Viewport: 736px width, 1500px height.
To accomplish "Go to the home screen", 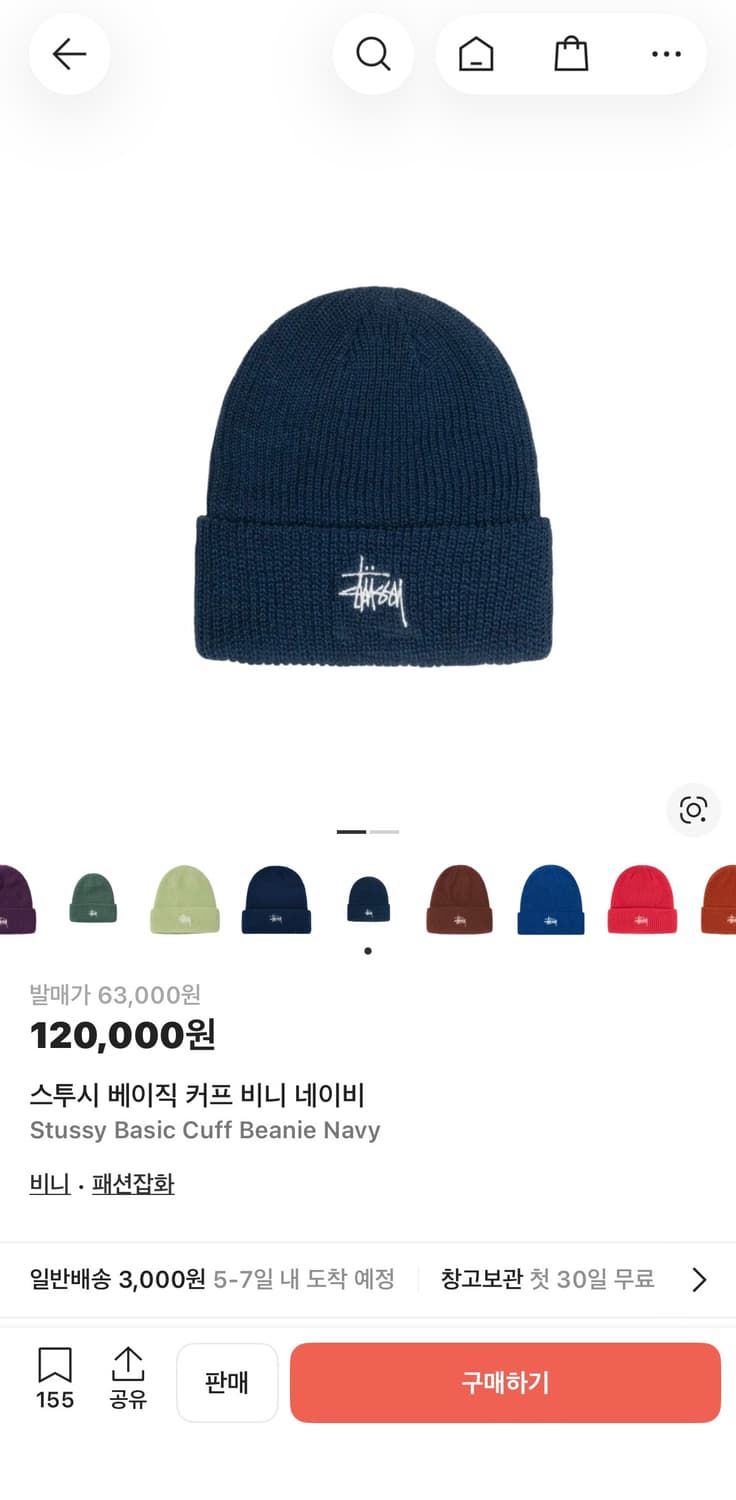I will [476, 54].
